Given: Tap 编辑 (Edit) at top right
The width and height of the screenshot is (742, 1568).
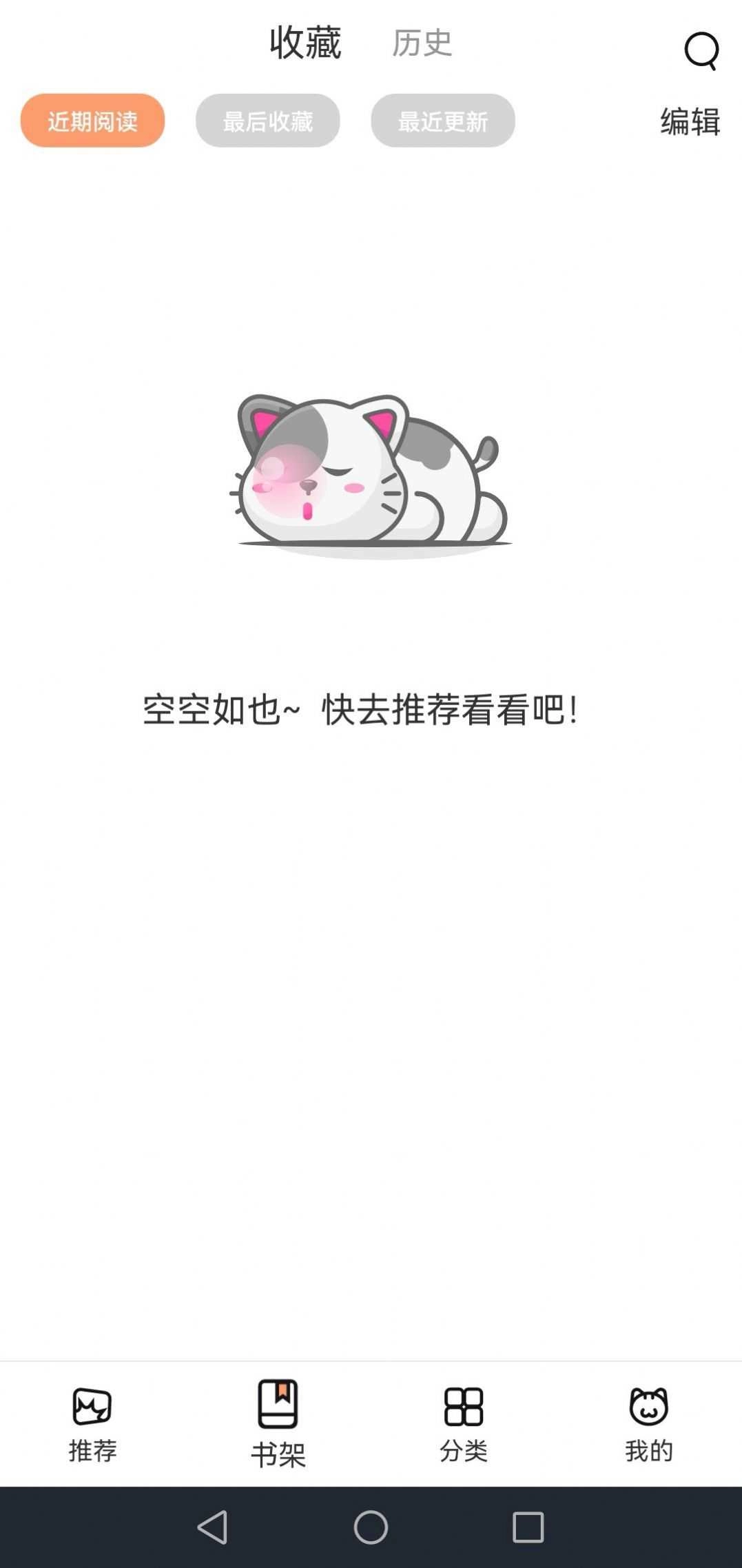Looking at the screenshot, I should point(688,123).
